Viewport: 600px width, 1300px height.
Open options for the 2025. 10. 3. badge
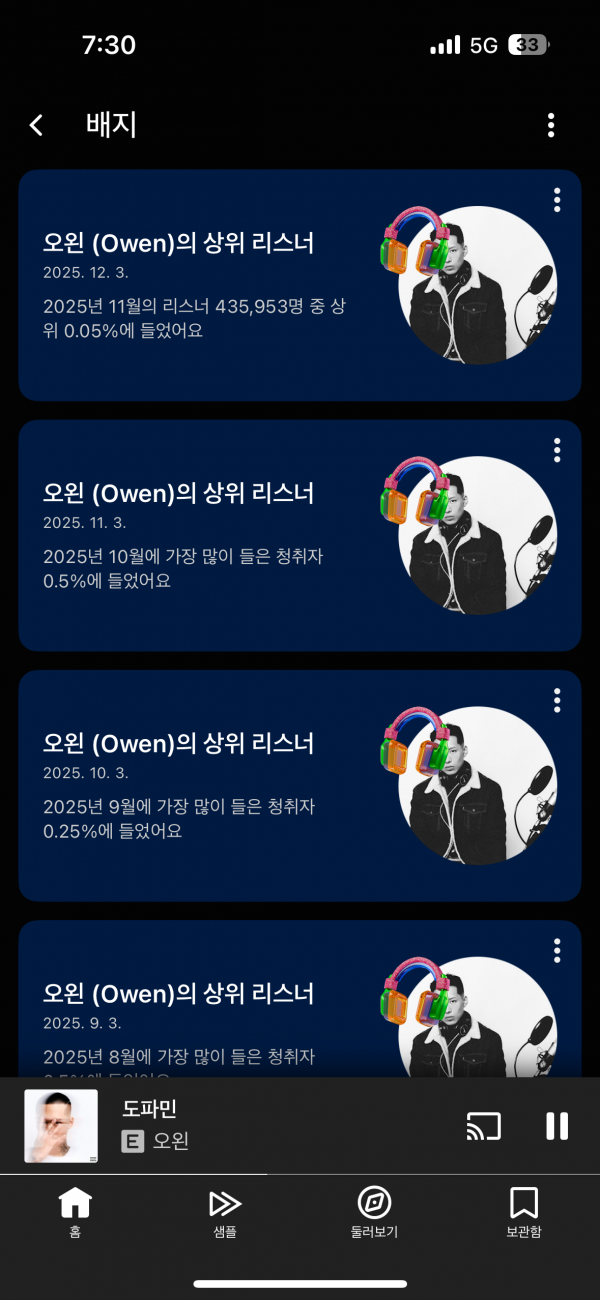[557, 700]
